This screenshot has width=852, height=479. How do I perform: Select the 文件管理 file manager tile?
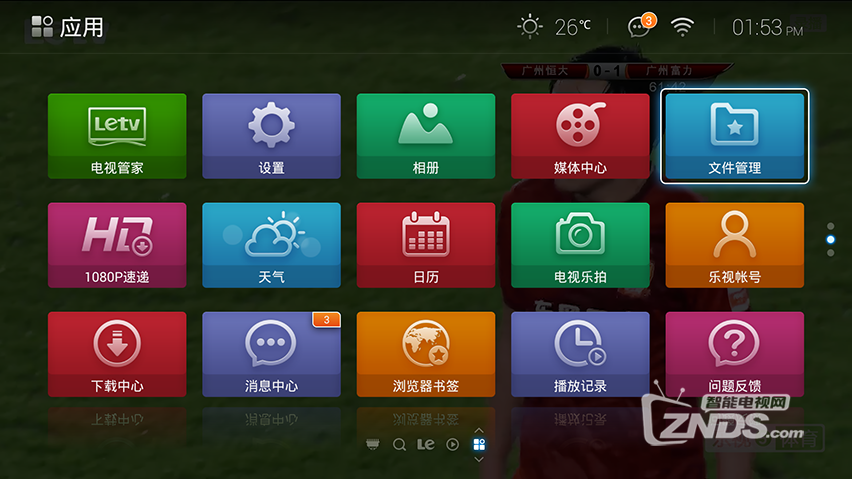(734, 136)
